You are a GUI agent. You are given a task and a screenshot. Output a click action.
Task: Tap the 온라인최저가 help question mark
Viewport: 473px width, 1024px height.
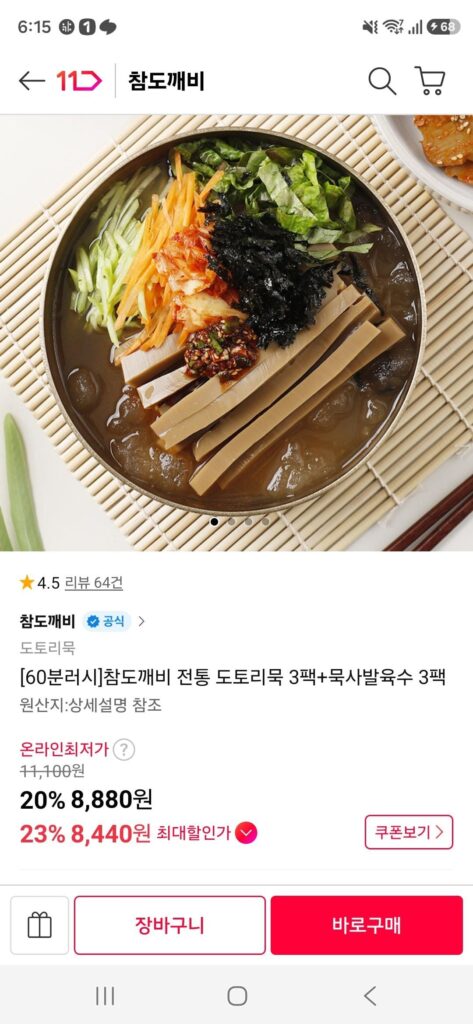click(x=124, y=750)
